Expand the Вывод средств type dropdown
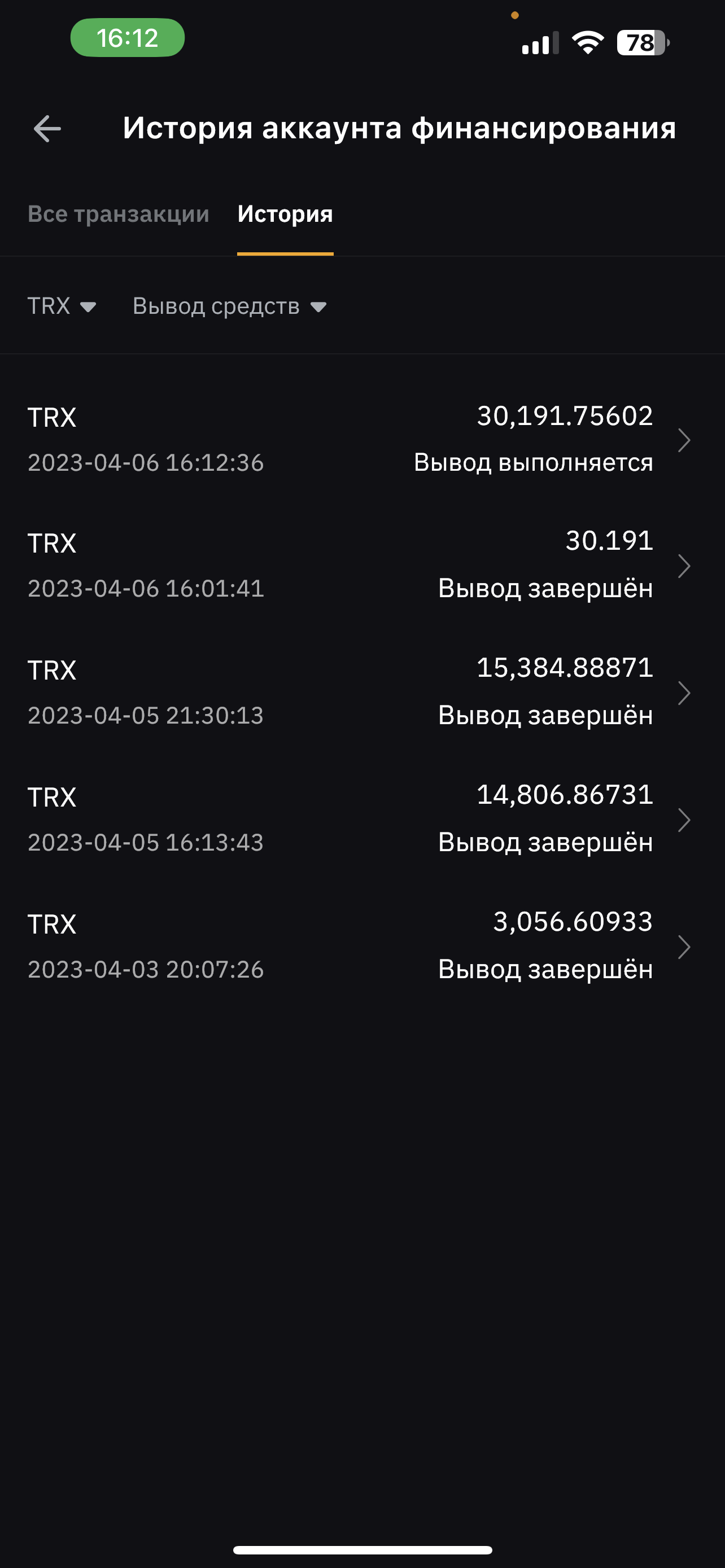725x1568 pixels. [x=230, y=305]
